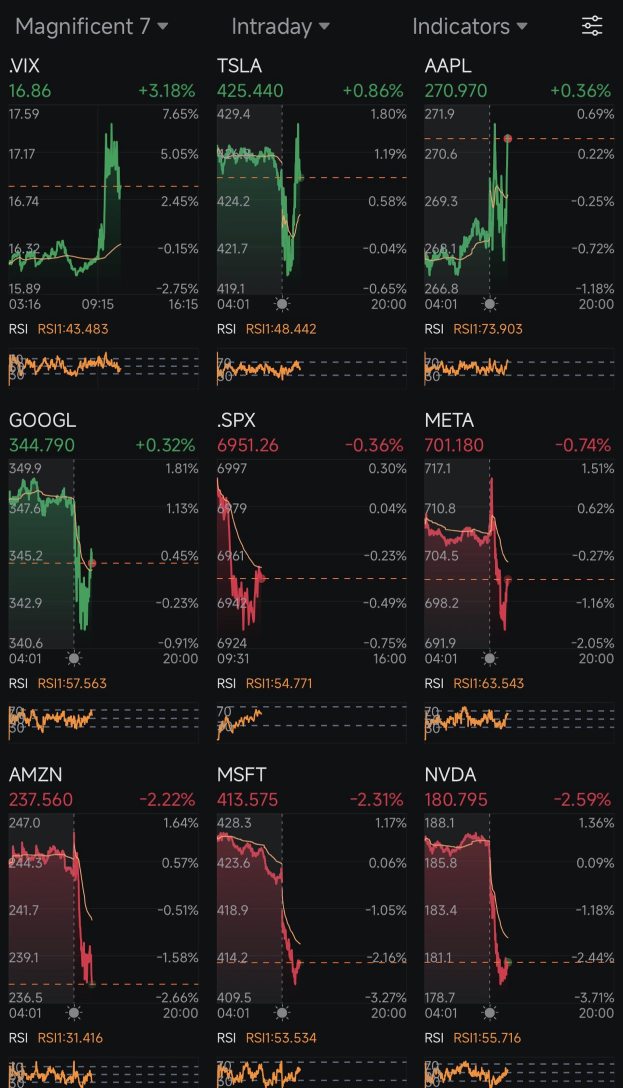Open the META chart card
This screenshot has height=1088, width=623.
pyautogui.click(x=519, y=575)
